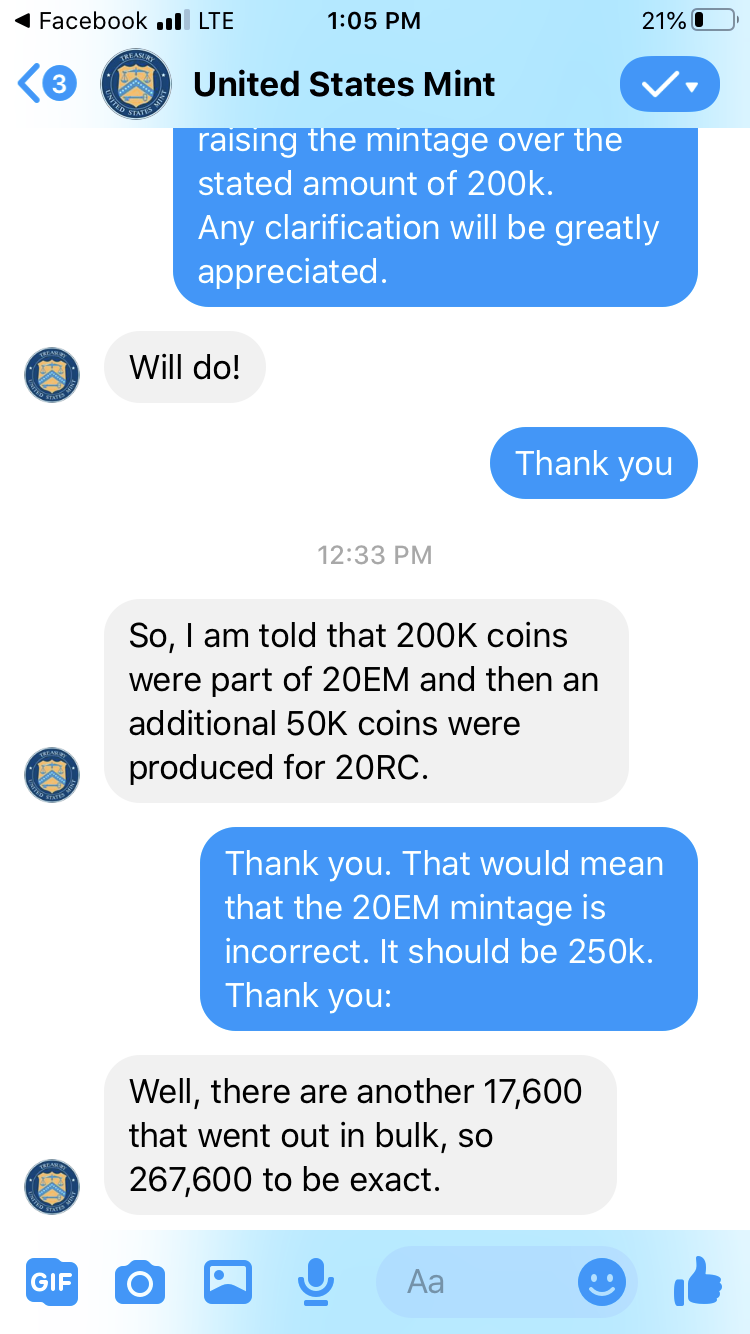Open the checkmark dropdown in header
Screen dimensions: 750x1334
[x=669, y=85]
